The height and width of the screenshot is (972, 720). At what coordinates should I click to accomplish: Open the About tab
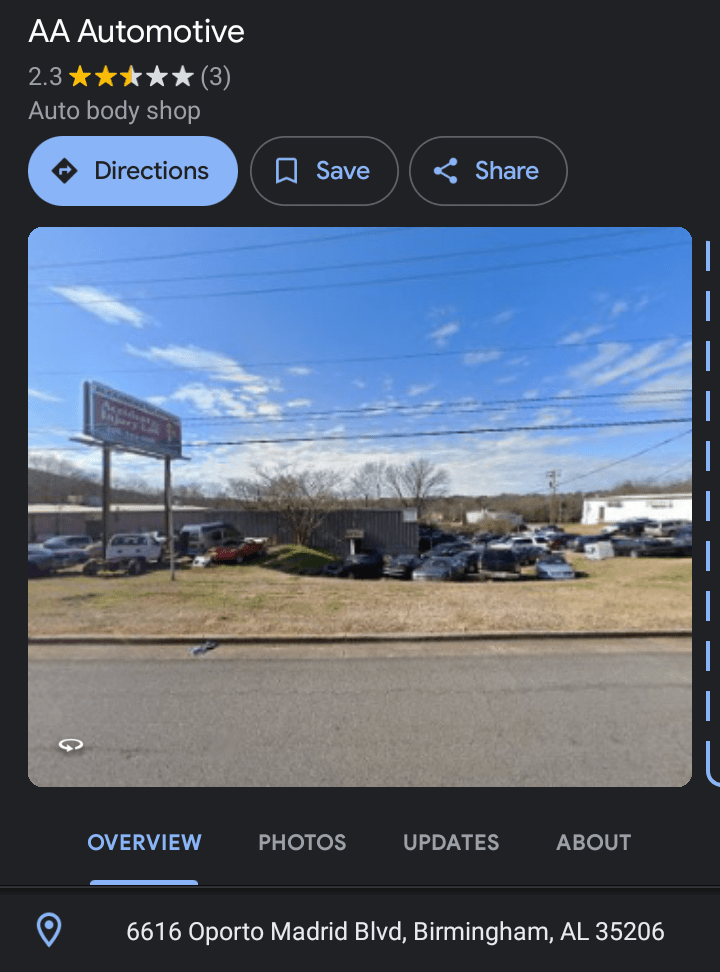coord(593,842)
